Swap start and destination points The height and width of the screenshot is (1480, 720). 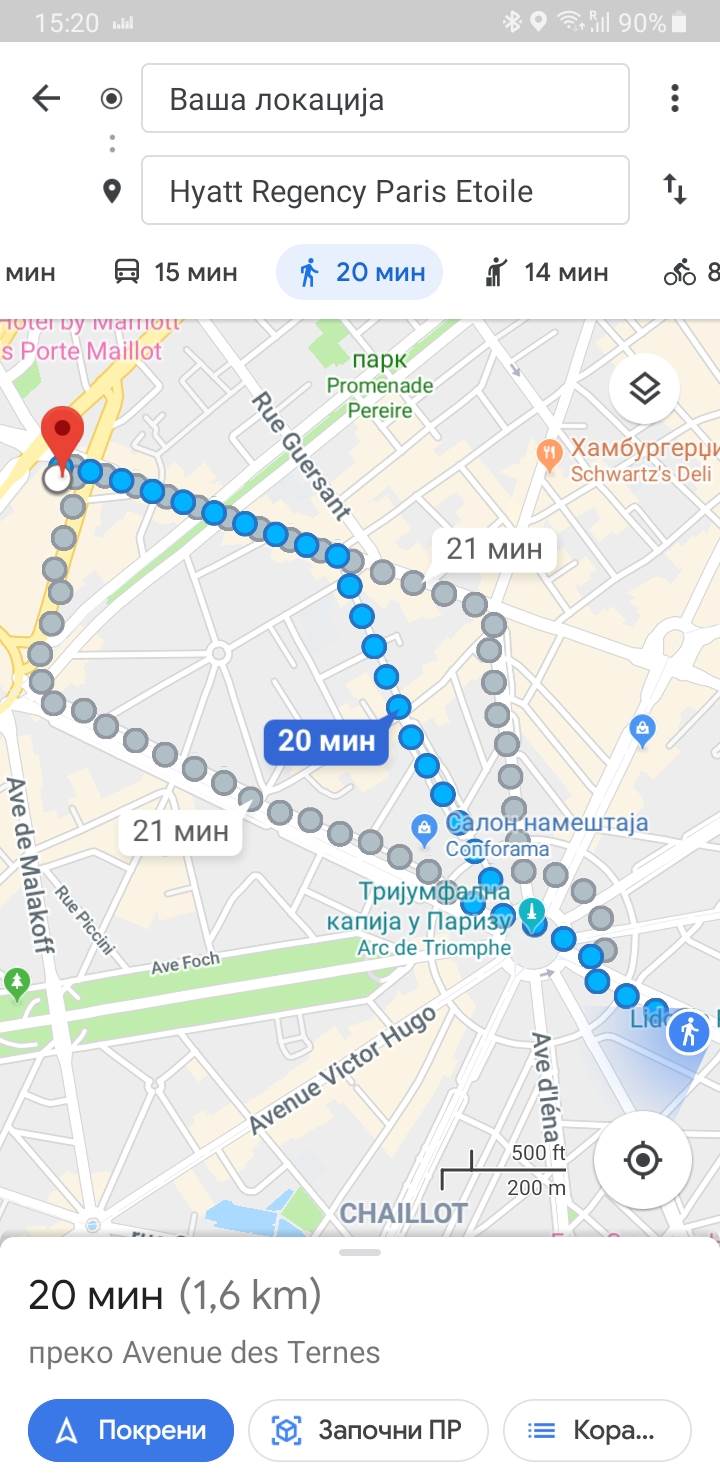point(675,190)
